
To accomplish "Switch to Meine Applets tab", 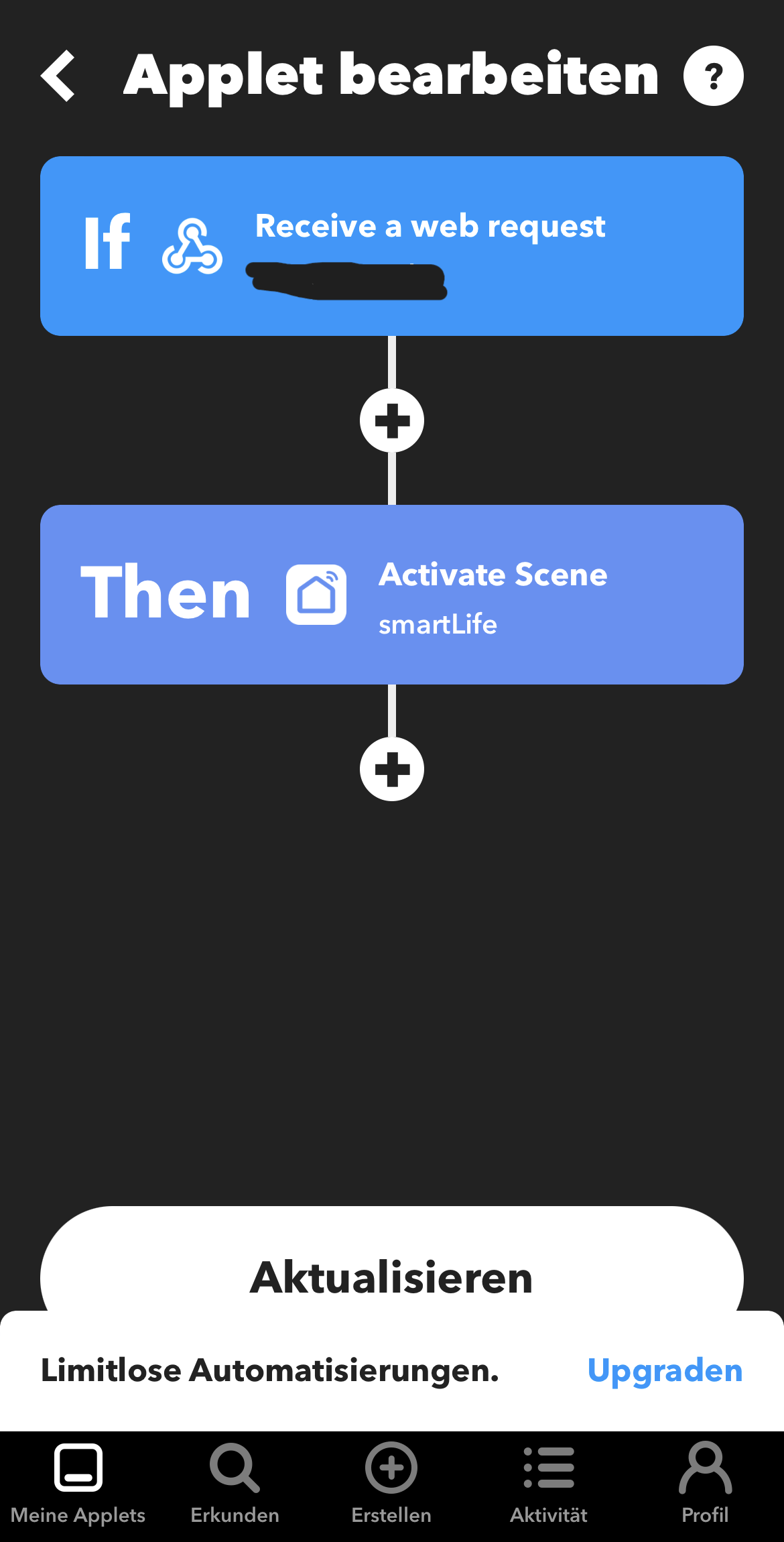I will 78,1483.
